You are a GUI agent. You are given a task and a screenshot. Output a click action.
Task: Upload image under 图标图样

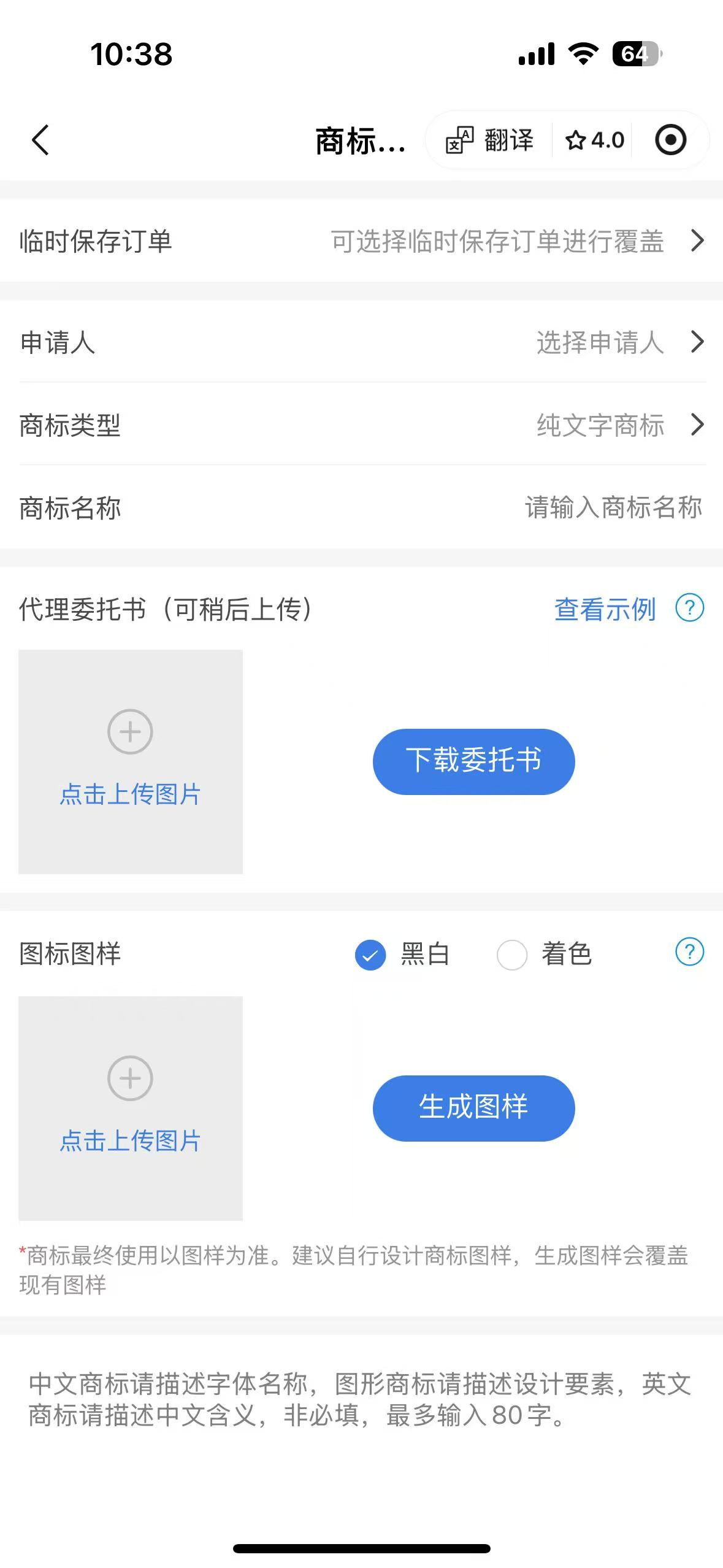[131, 1108]
